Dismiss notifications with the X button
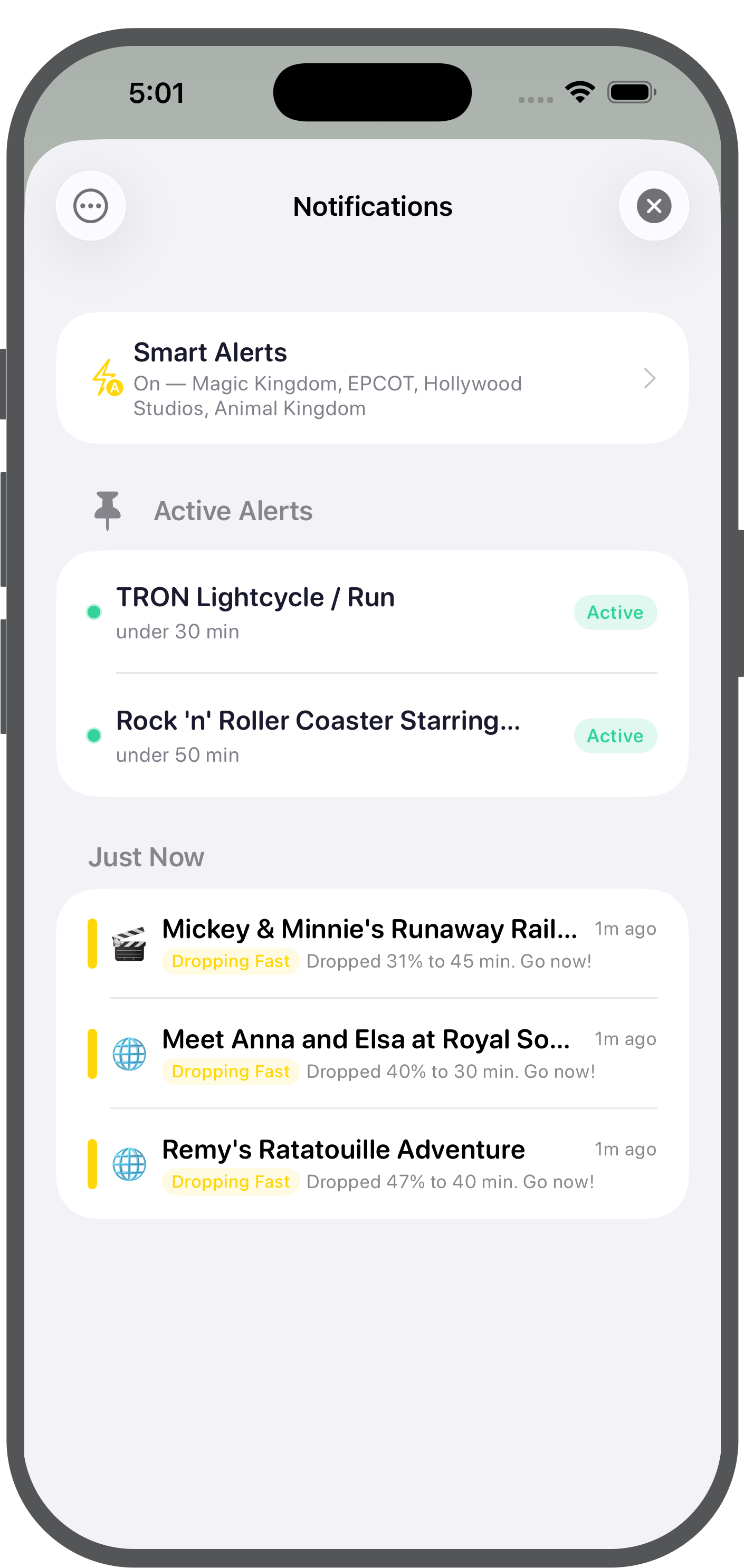Screen dimensions: 744x1568 point(653,205)
